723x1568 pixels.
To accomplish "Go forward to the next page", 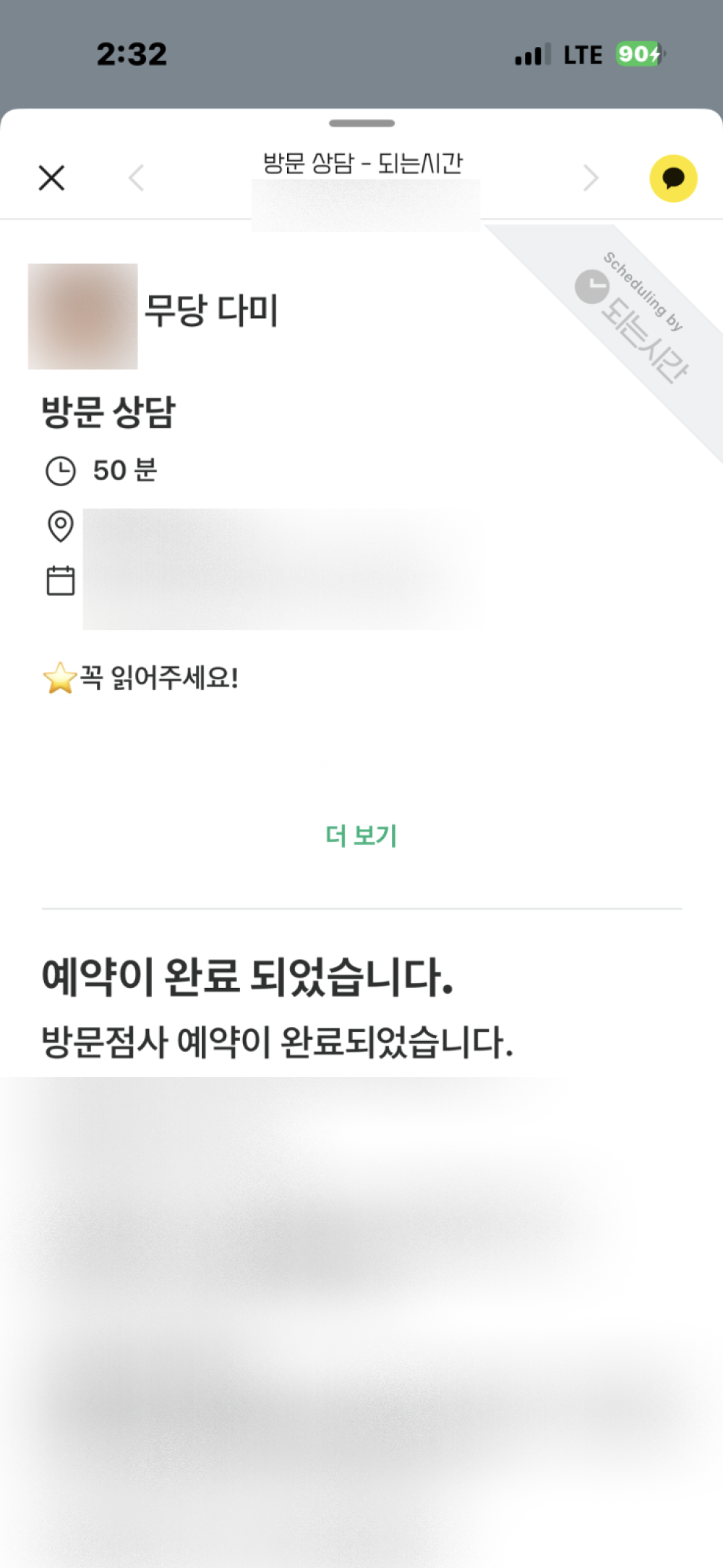I will 591,178.
